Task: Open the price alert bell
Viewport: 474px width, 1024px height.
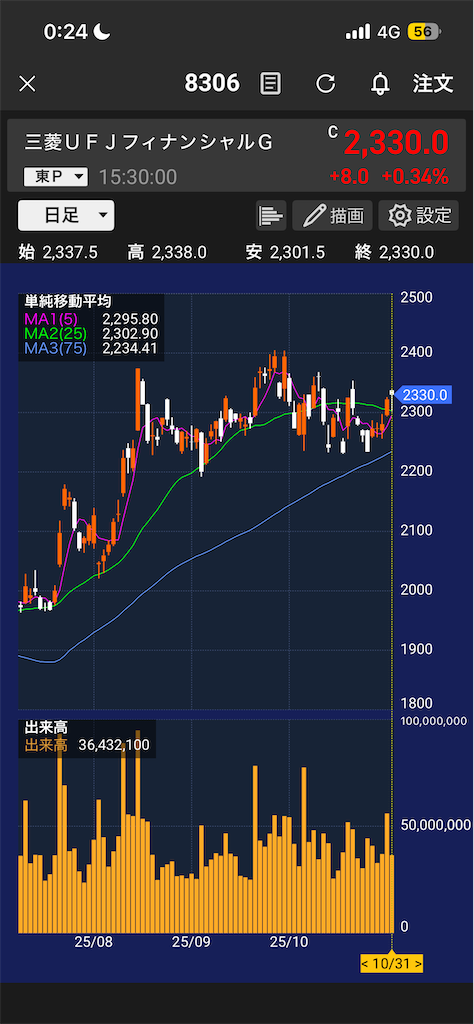Action: (x=380, y=84)
